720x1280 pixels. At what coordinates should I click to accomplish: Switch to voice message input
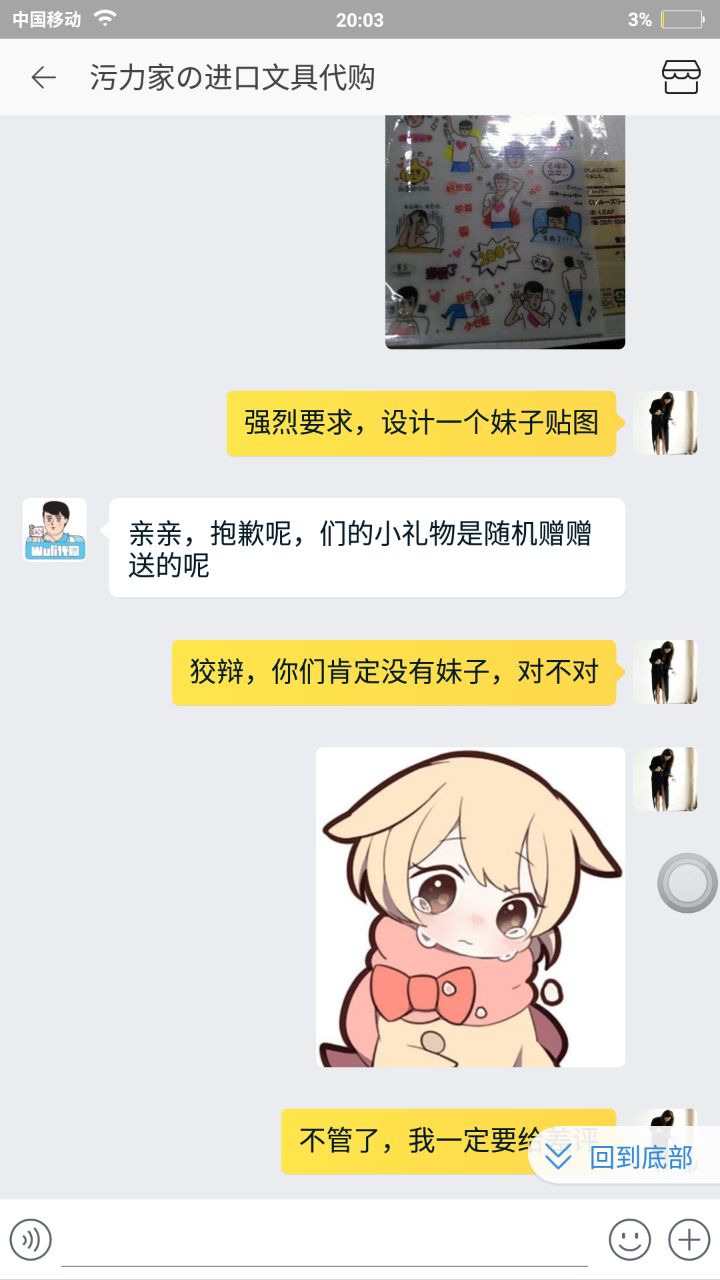click(x=31, y=1240)
